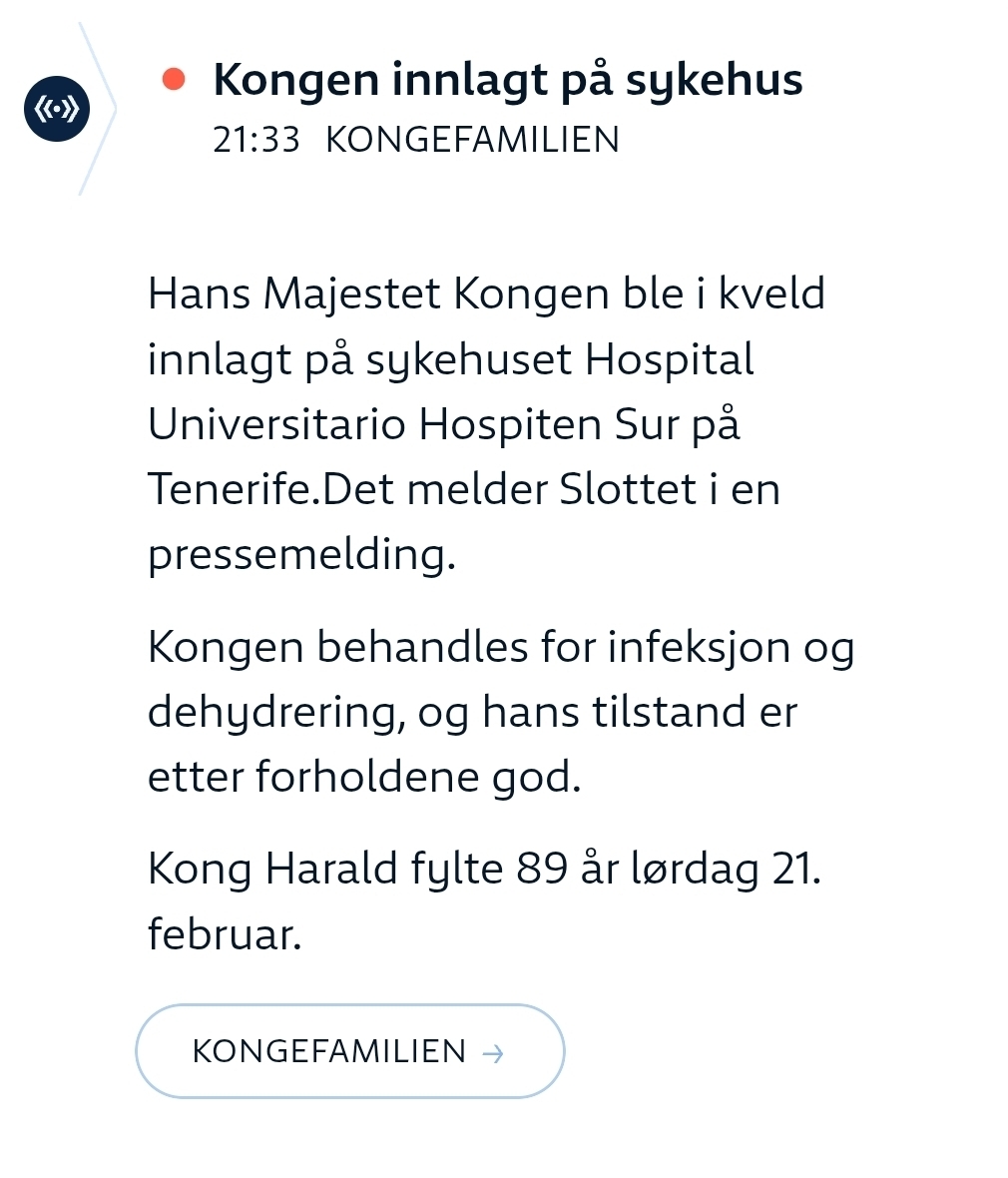Tap the live broadcast icon
The width and height of the screenshot is (1008, 1178).
(57, 108)
